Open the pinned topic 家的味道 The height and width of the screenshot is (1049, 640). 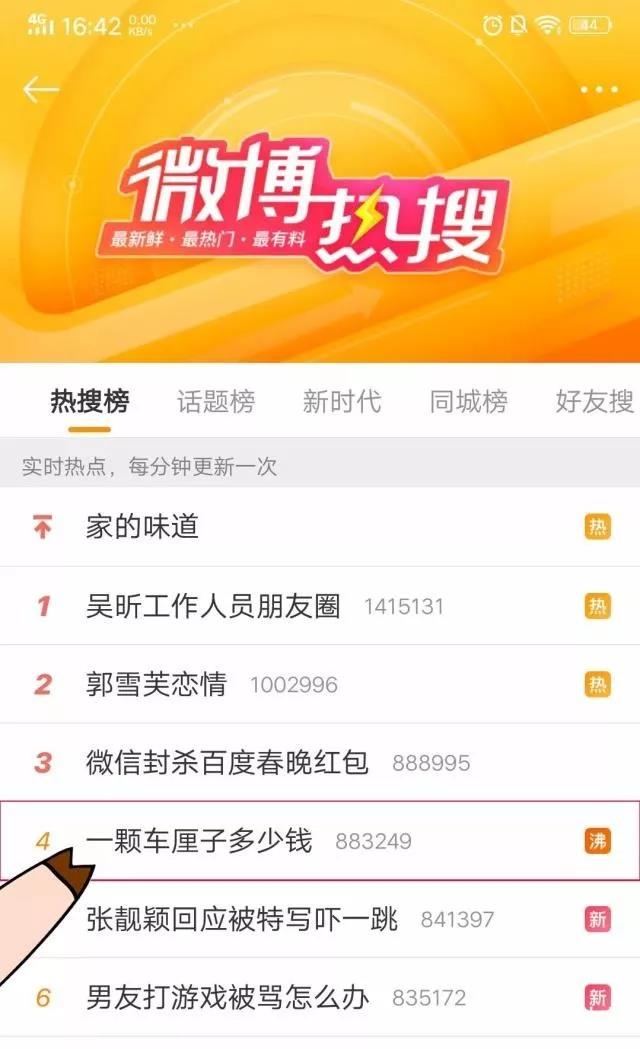point(142,527)
